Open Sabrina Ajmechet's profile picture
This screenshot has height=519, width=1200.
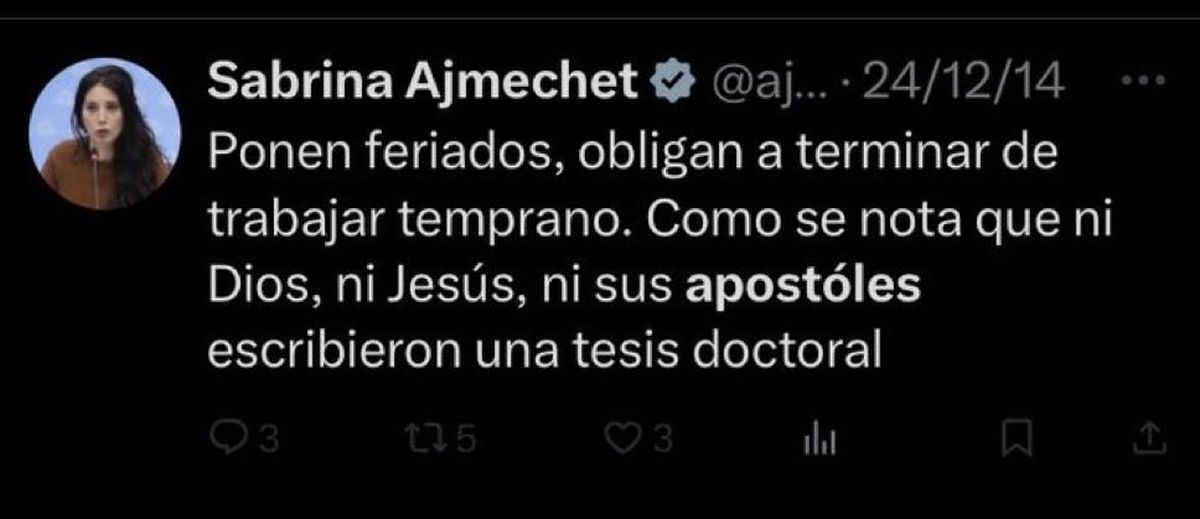coord(105,133)
